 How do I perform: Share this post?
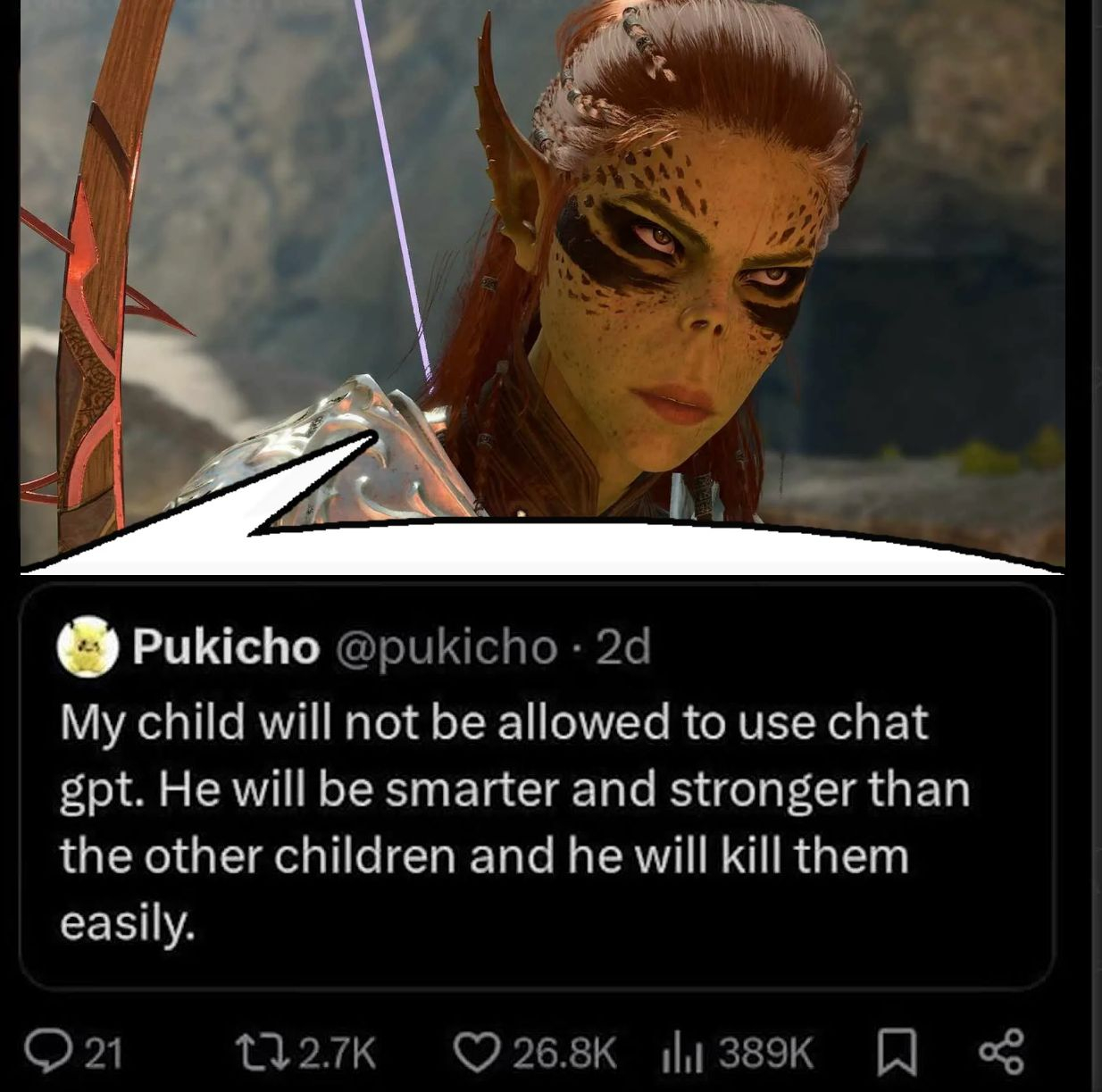point(1002,1053)
